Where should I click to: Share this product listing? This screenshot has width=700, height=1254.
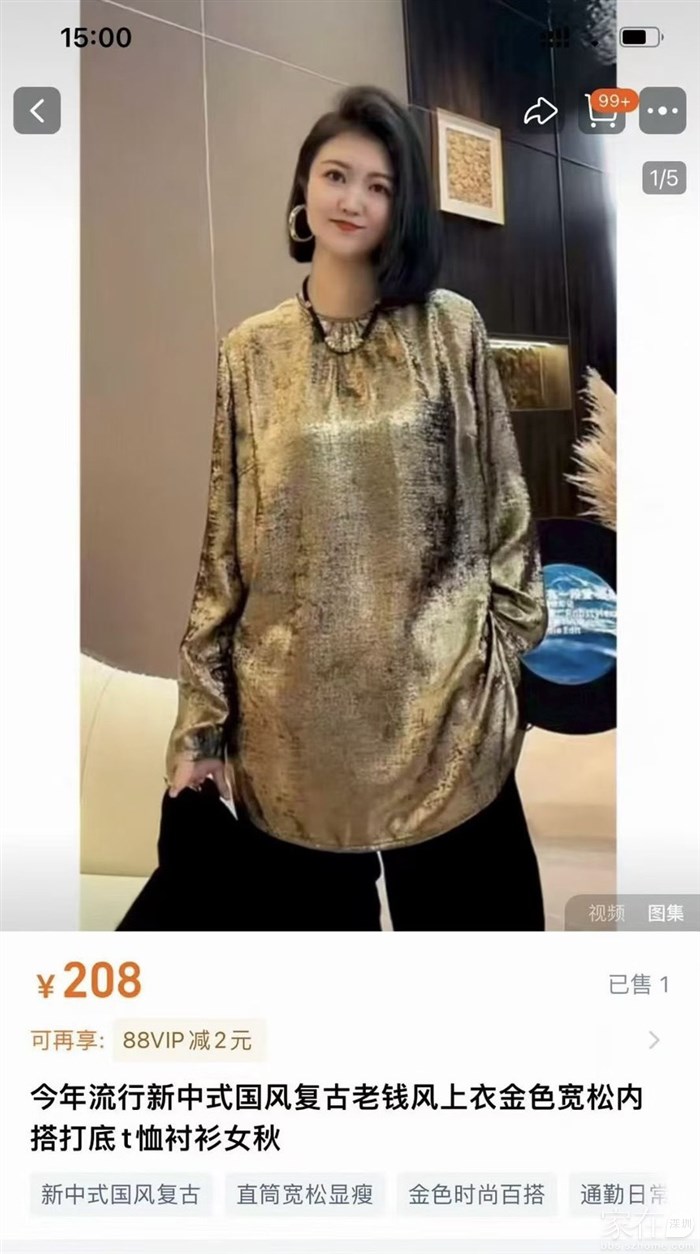click(540, 111)
